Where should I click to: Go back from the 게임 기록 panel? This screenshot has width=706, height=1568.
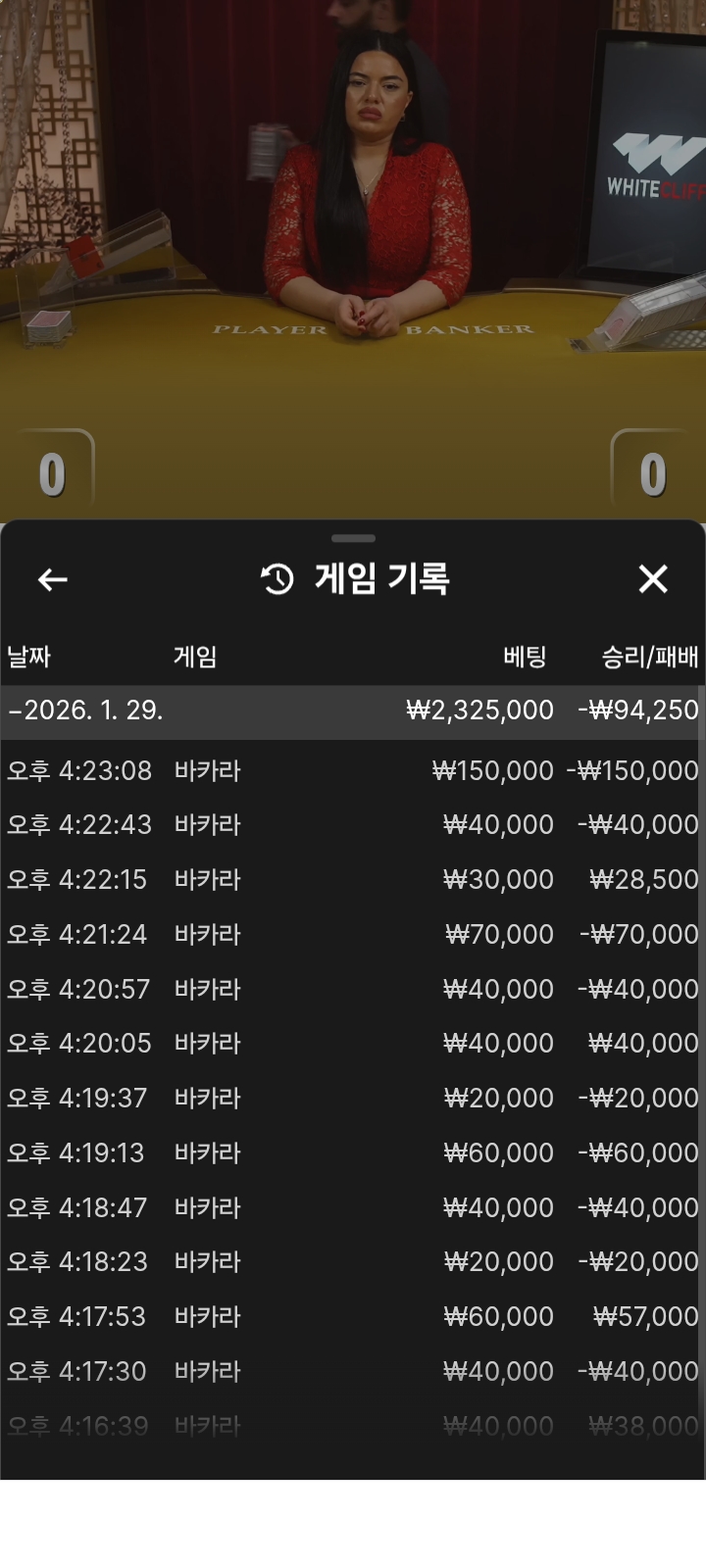tap(53, 579)
